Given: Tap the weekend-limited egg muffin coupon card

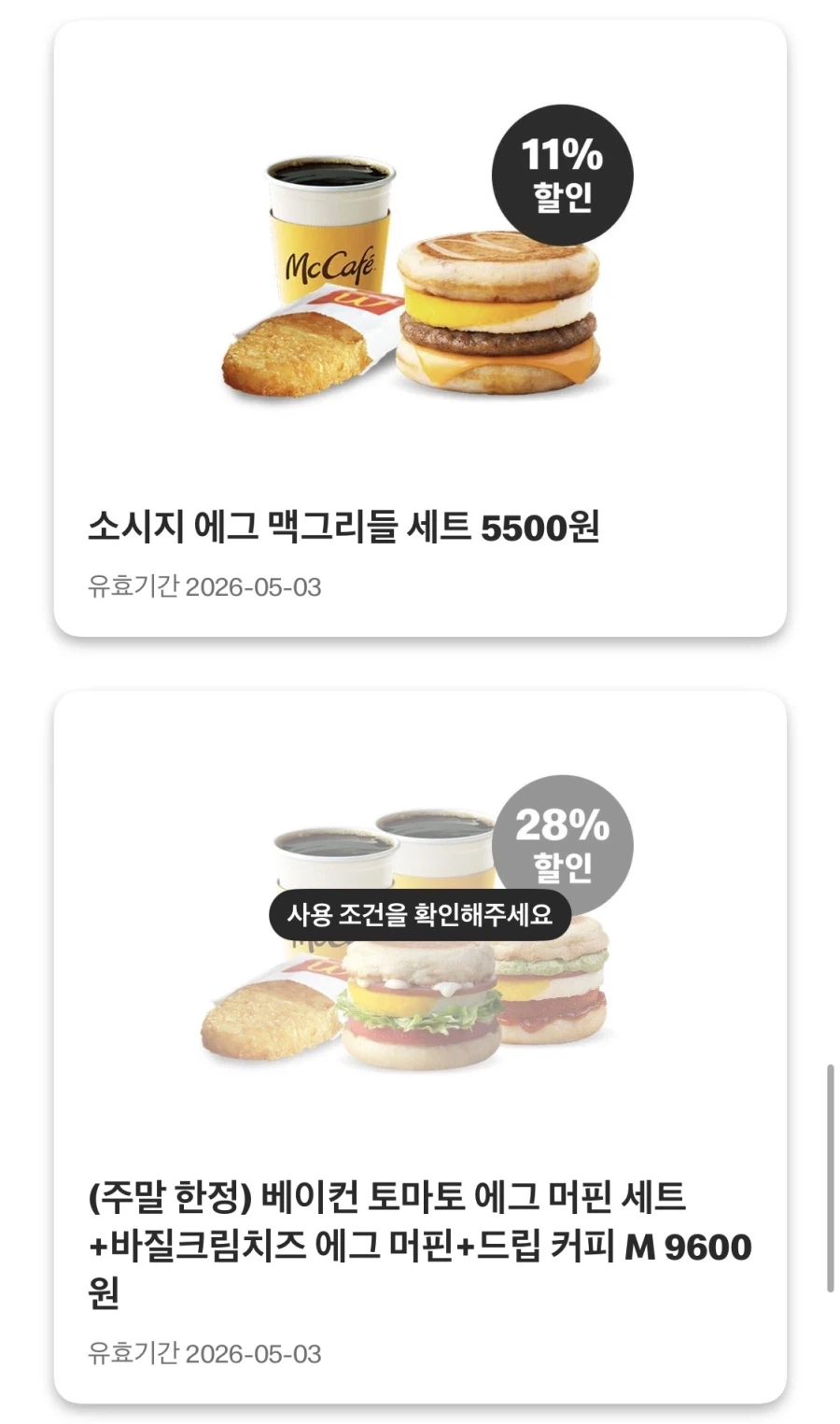Looking at the screenshot, I should (x=420, y=1046).
